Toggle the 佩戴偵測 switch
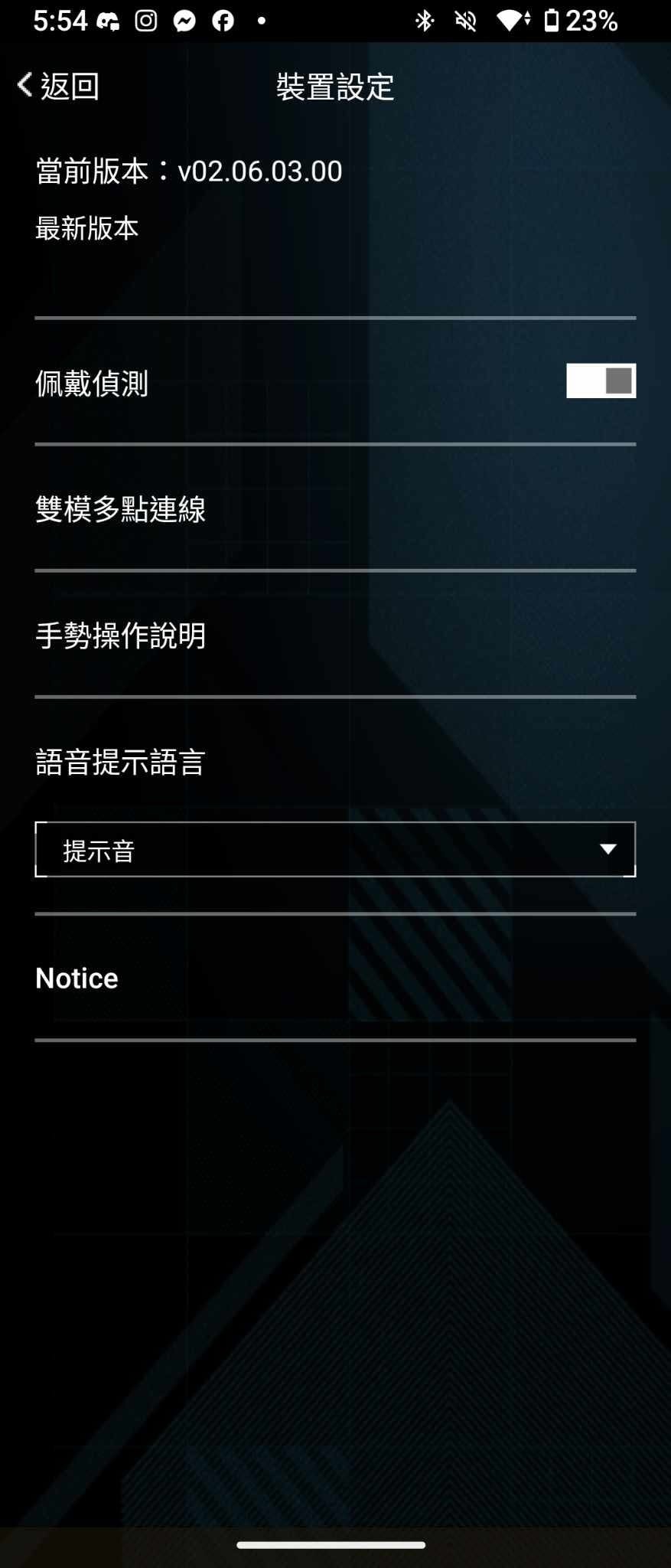The height and width of the screenshot is (1568, 671). pyautogui.click(x=601, y=381)
